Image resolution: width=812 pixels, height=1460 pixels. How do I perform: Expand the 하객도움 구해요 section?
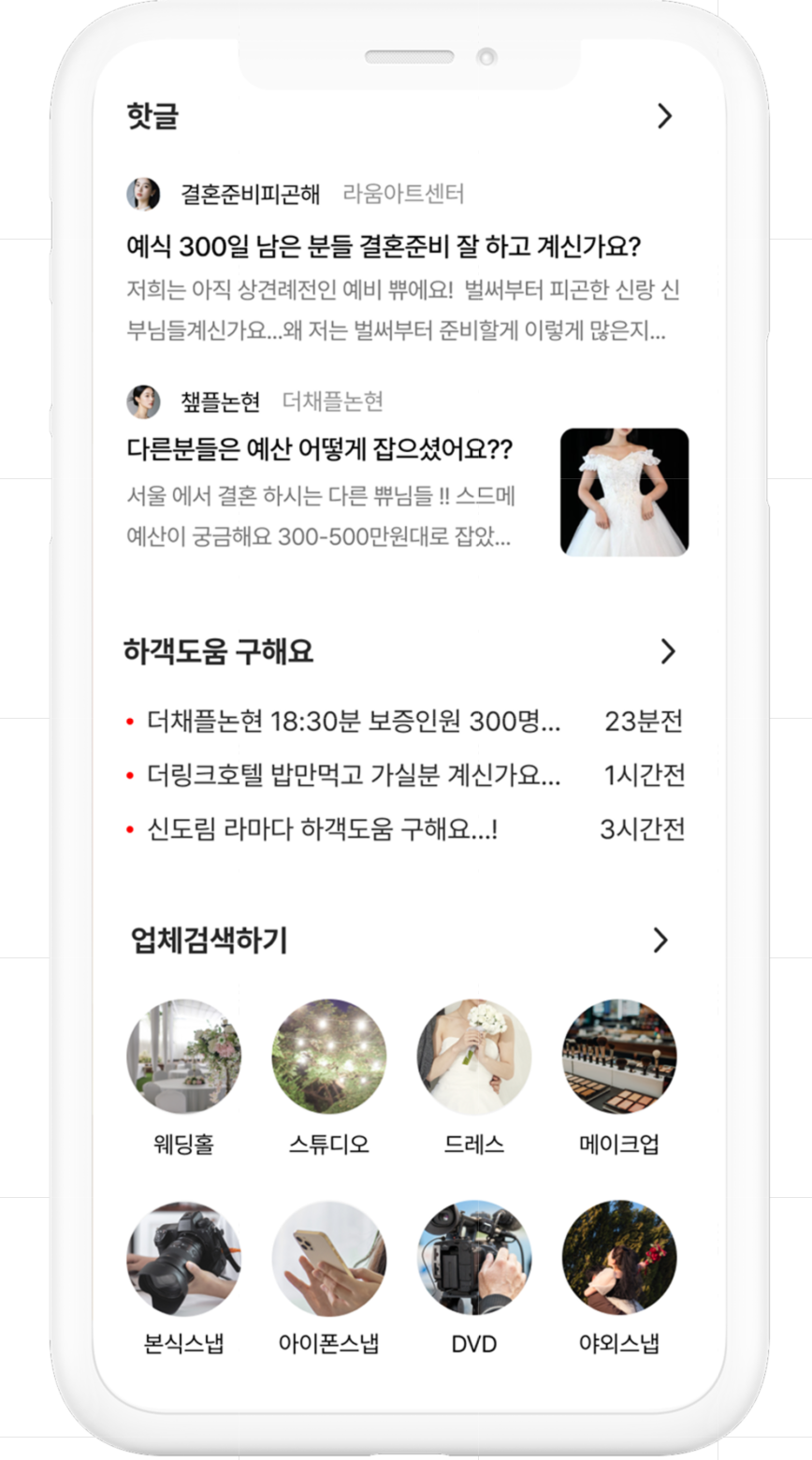pyautogui.click(x=667, y=651)
